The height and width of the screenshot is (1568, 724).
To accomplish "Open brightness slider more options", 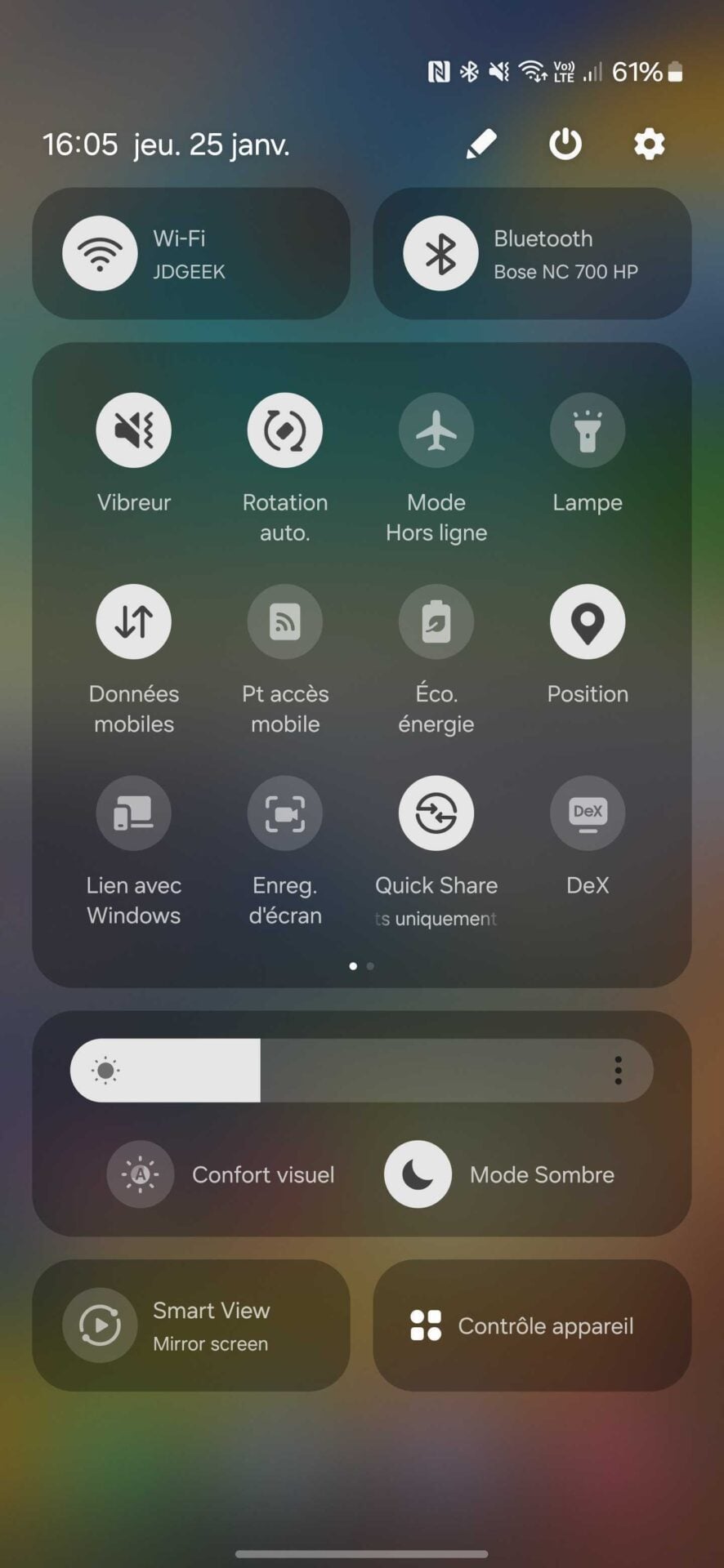I will [x=619, y=1070].
